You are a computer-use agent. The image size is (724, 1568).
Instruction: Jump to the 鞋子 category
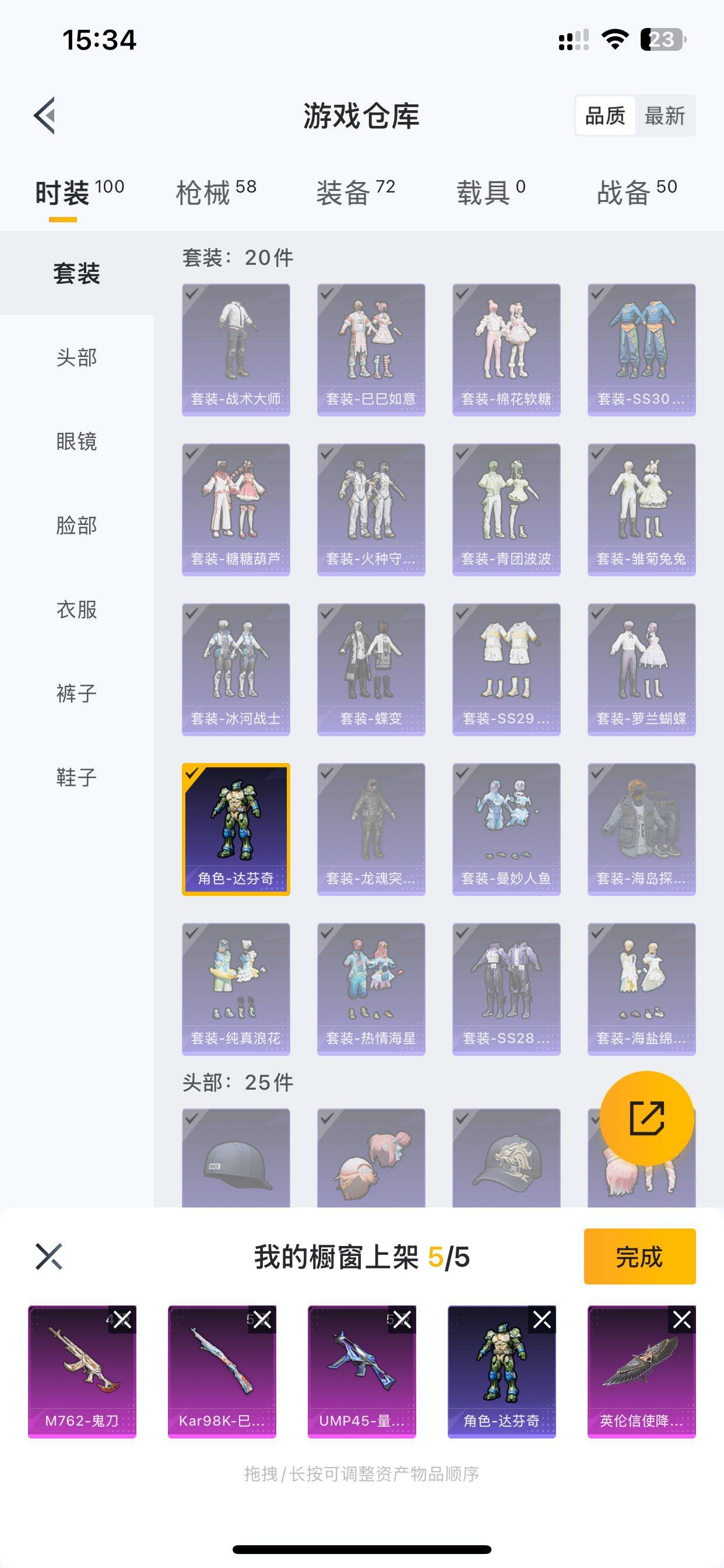tap(77, 778)
